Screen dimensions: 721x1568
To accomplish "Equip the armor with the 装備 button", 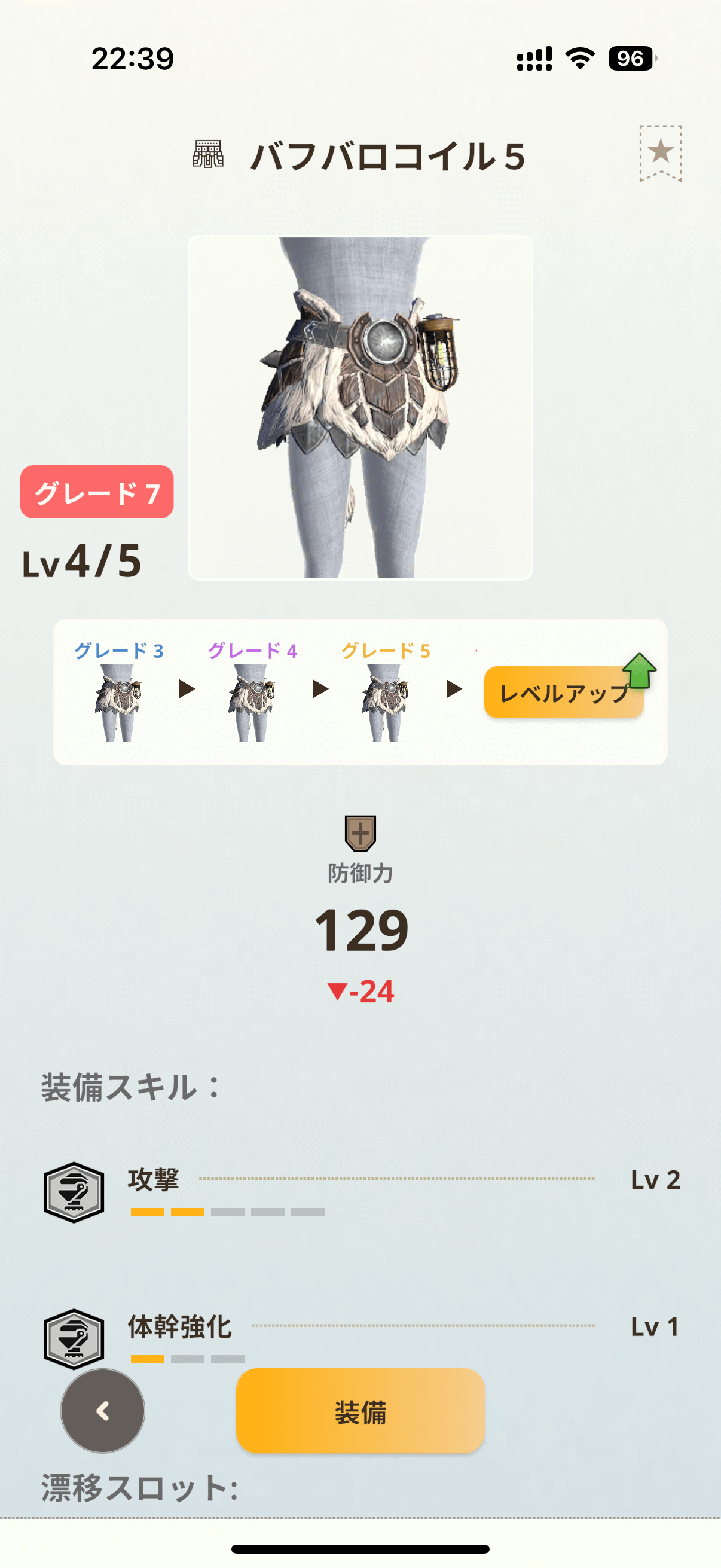I will tap(360, 1411).
